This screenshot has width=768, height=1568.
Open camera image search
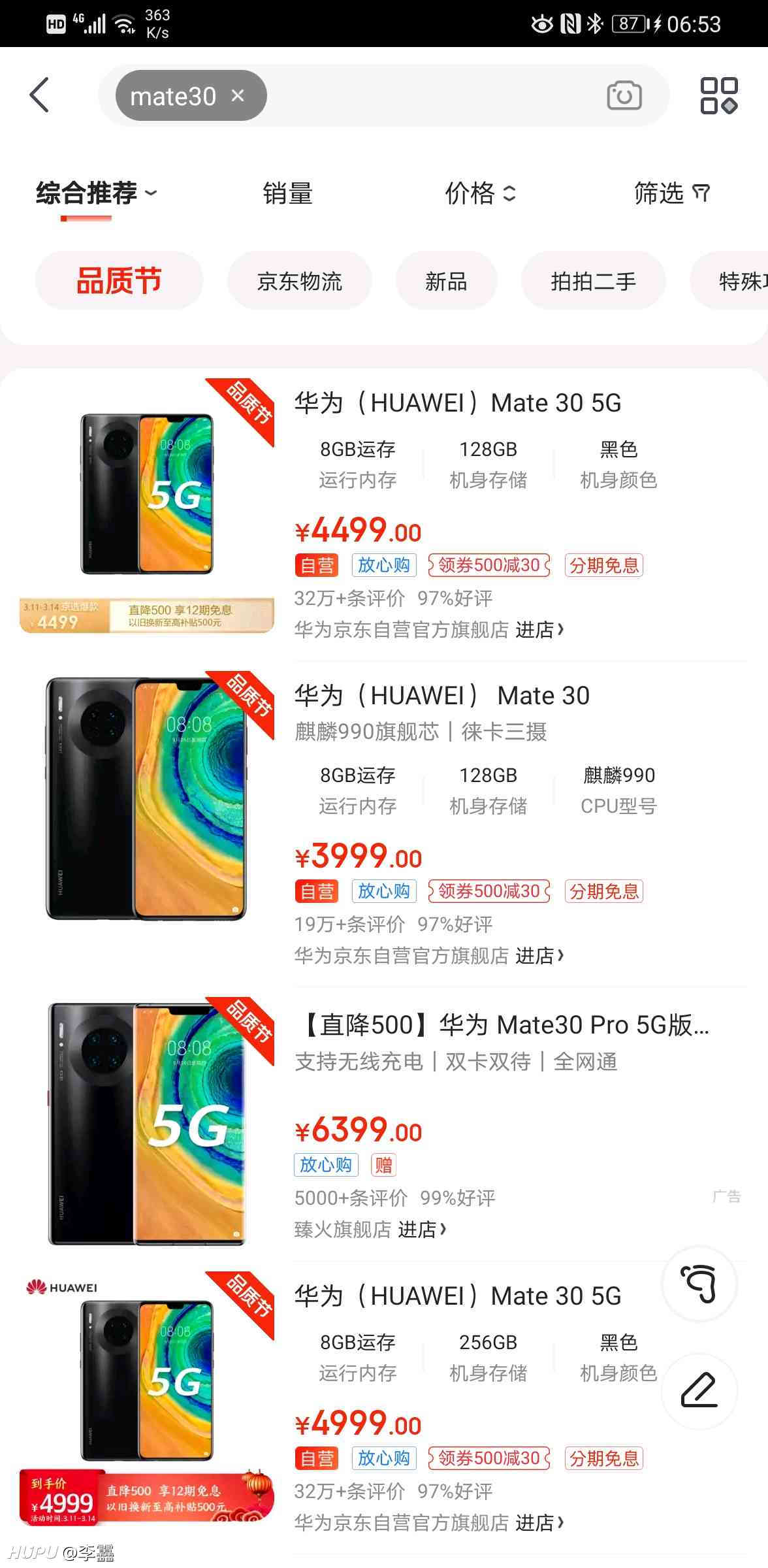pos(624,95)
